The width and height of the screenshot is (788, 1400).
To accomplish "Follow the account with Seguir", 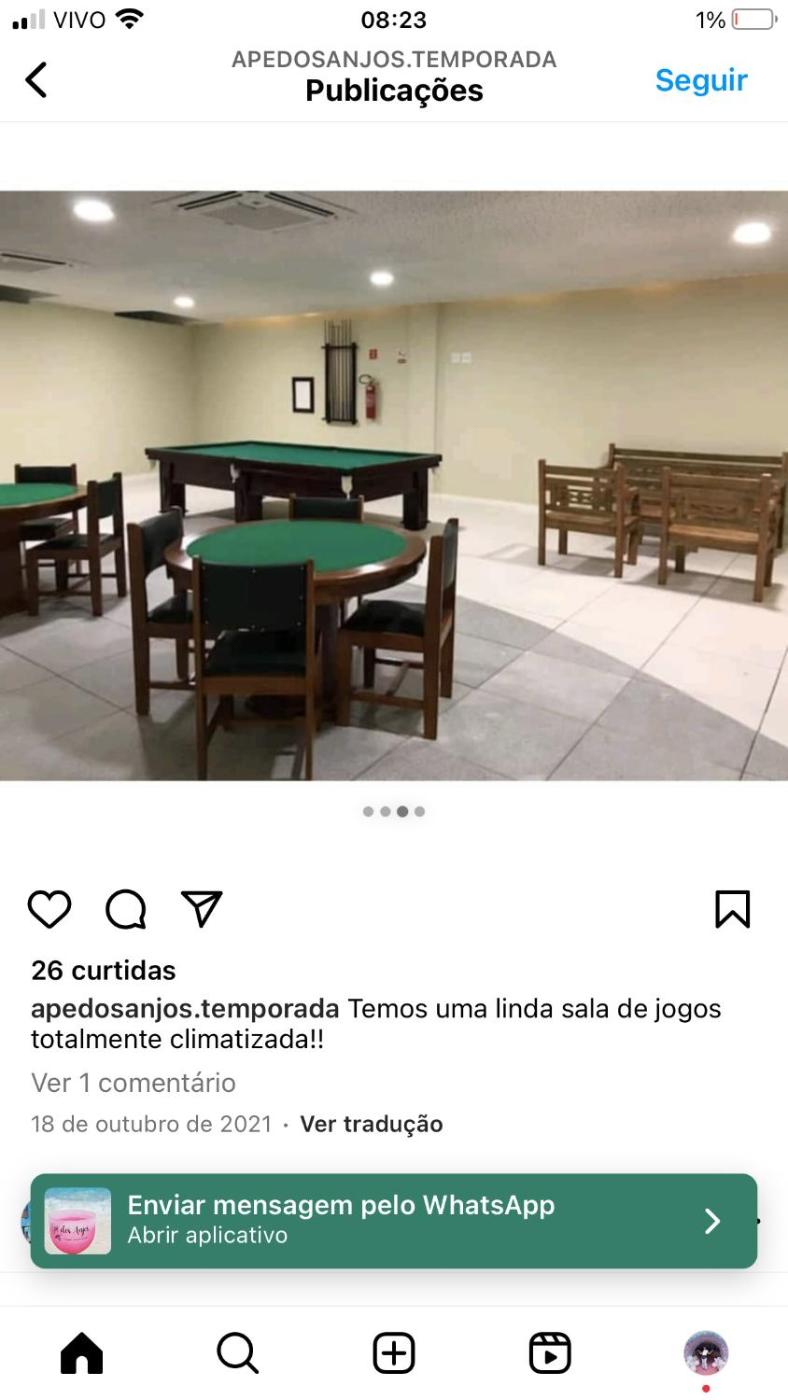I will pos(700,80).
